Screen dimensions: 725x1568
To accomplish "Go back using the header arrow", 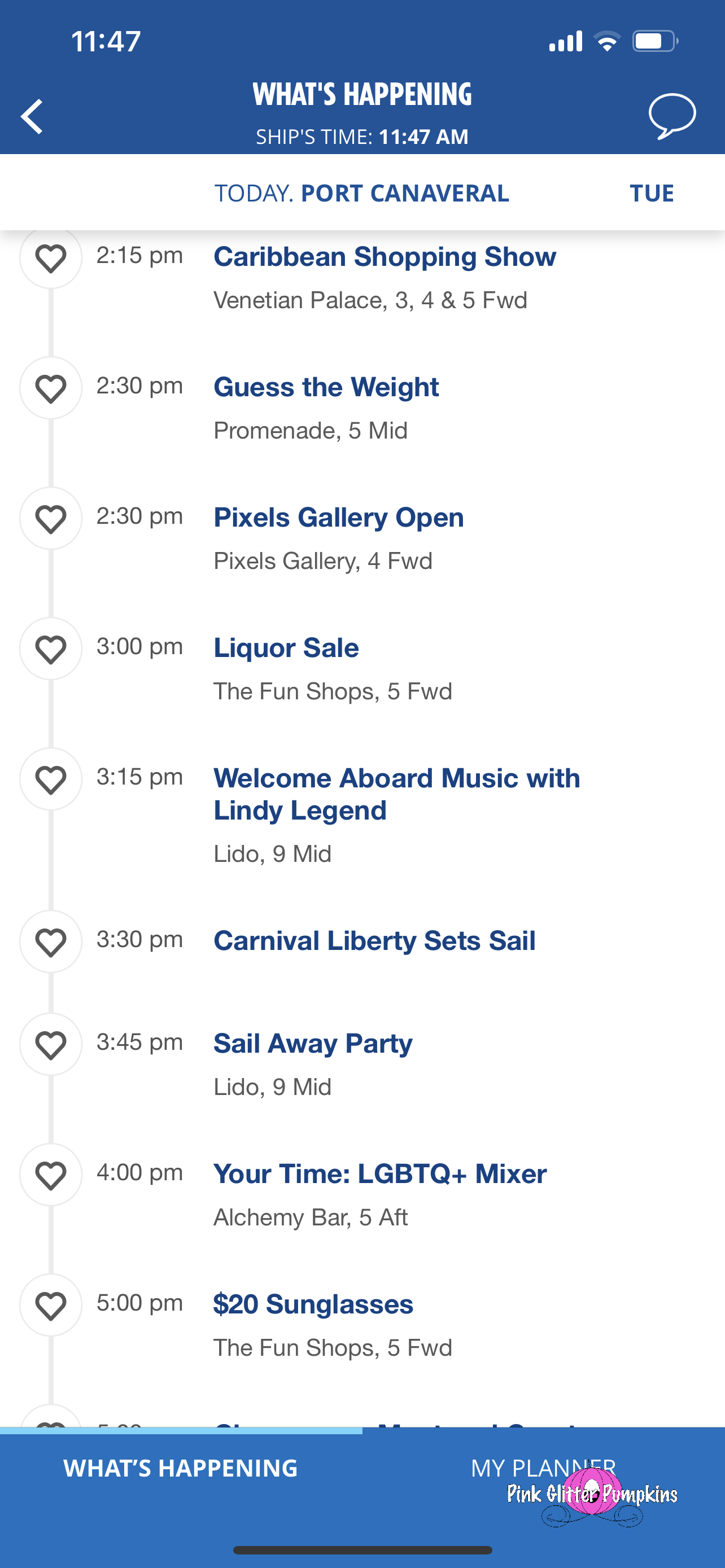I will pos(32,116).
